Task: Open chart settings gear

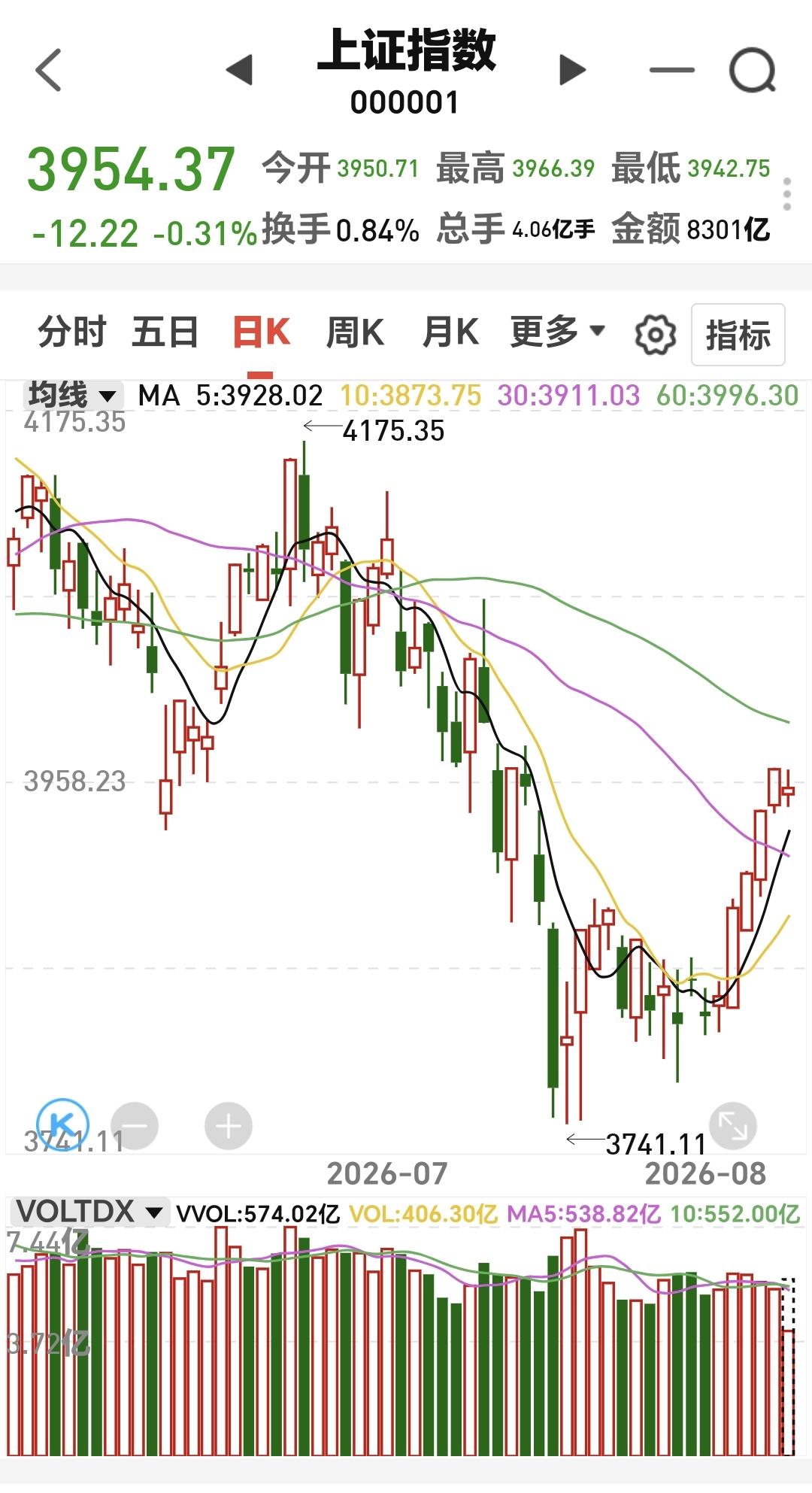Action: [656, 335]
